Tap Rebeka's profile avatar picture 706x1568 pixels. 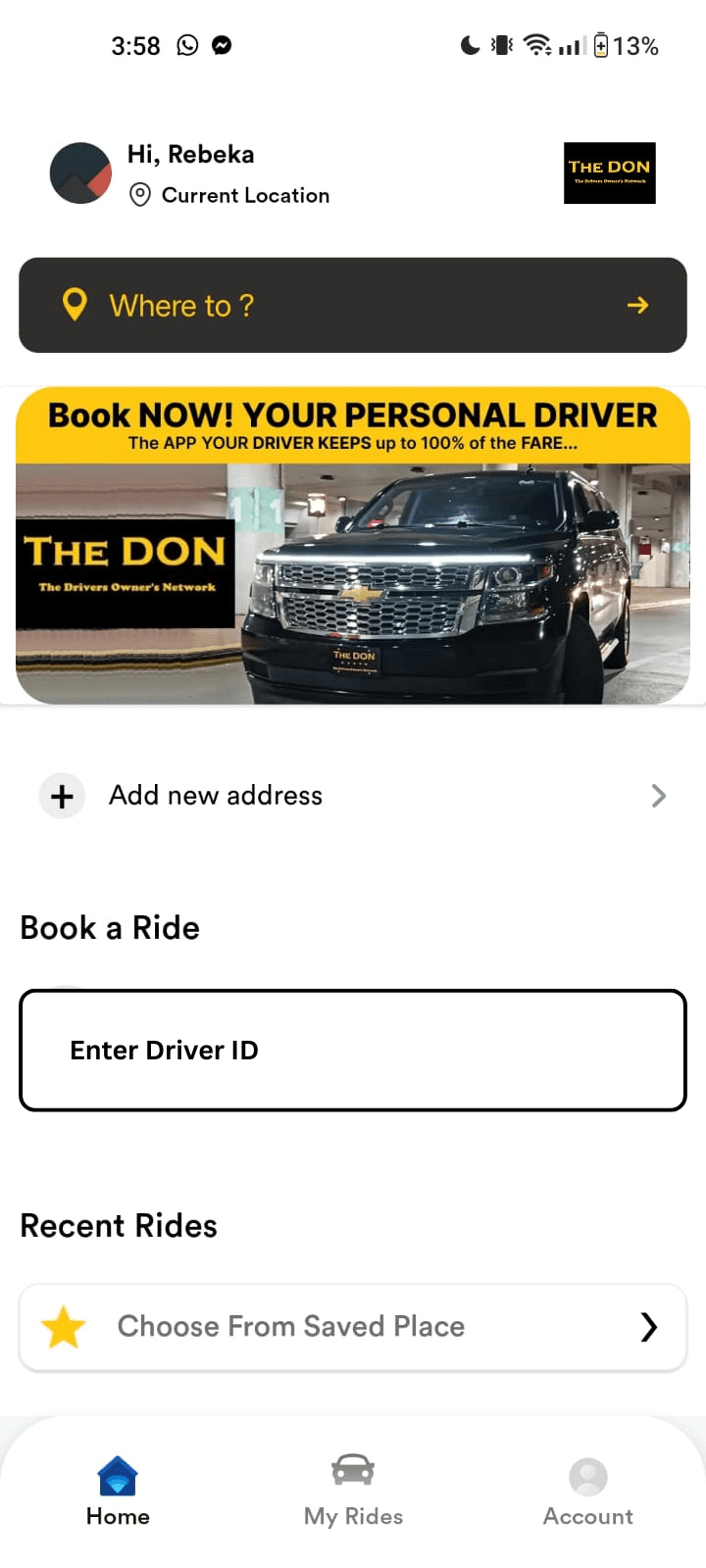pos(80,172)
